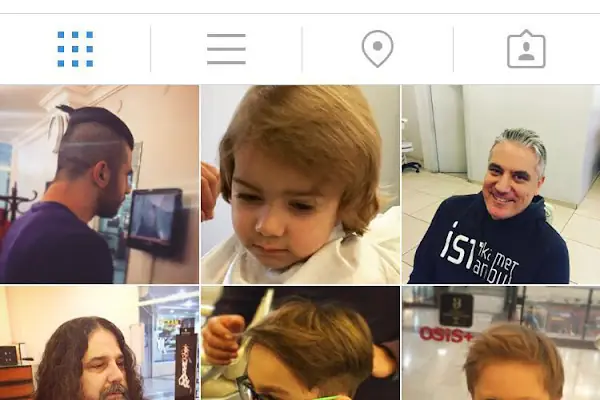This screenshot has height=400, width=600.
Task: Open photo of boy with glasses being combed
Action: [300, 345]
